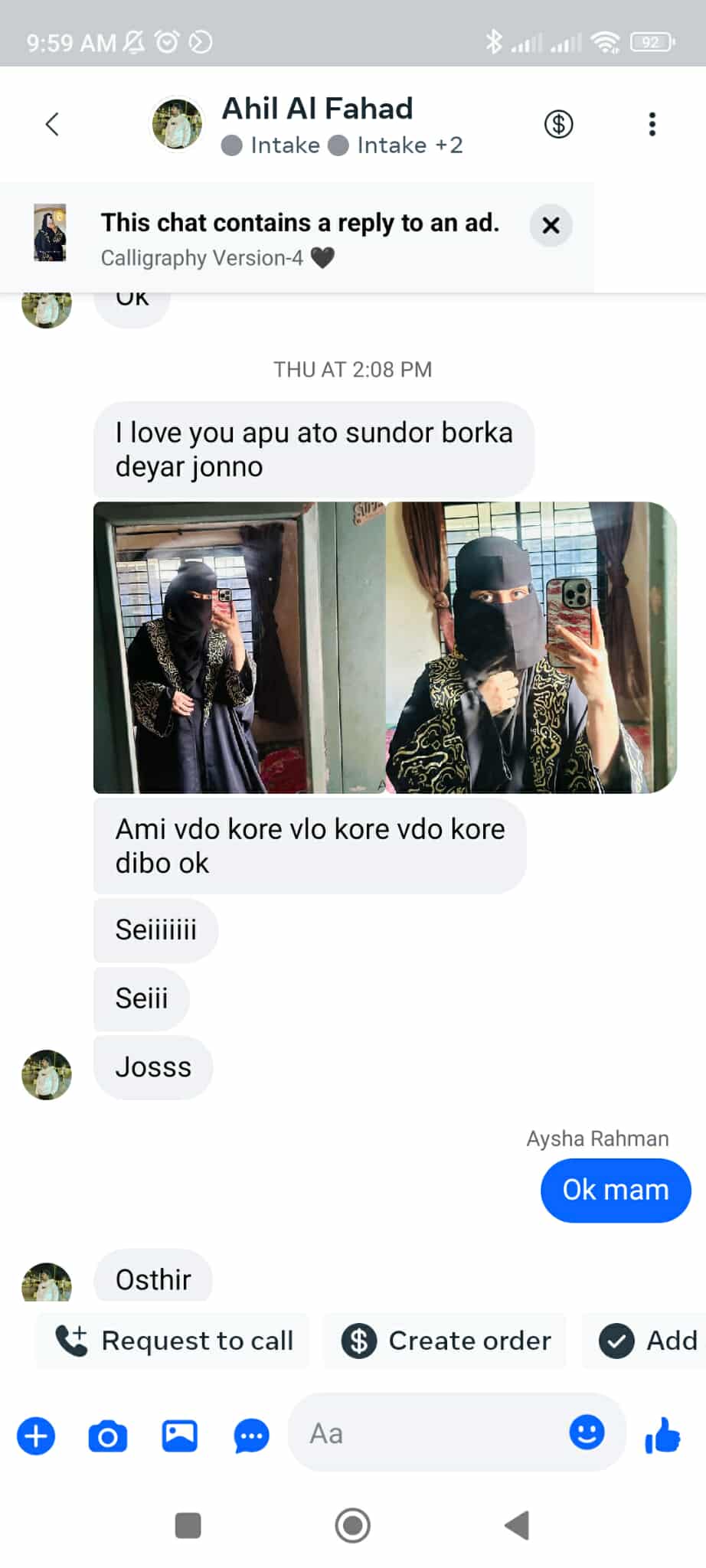
Task: Open the payment dollar icon in header
Action: (558, 124)
